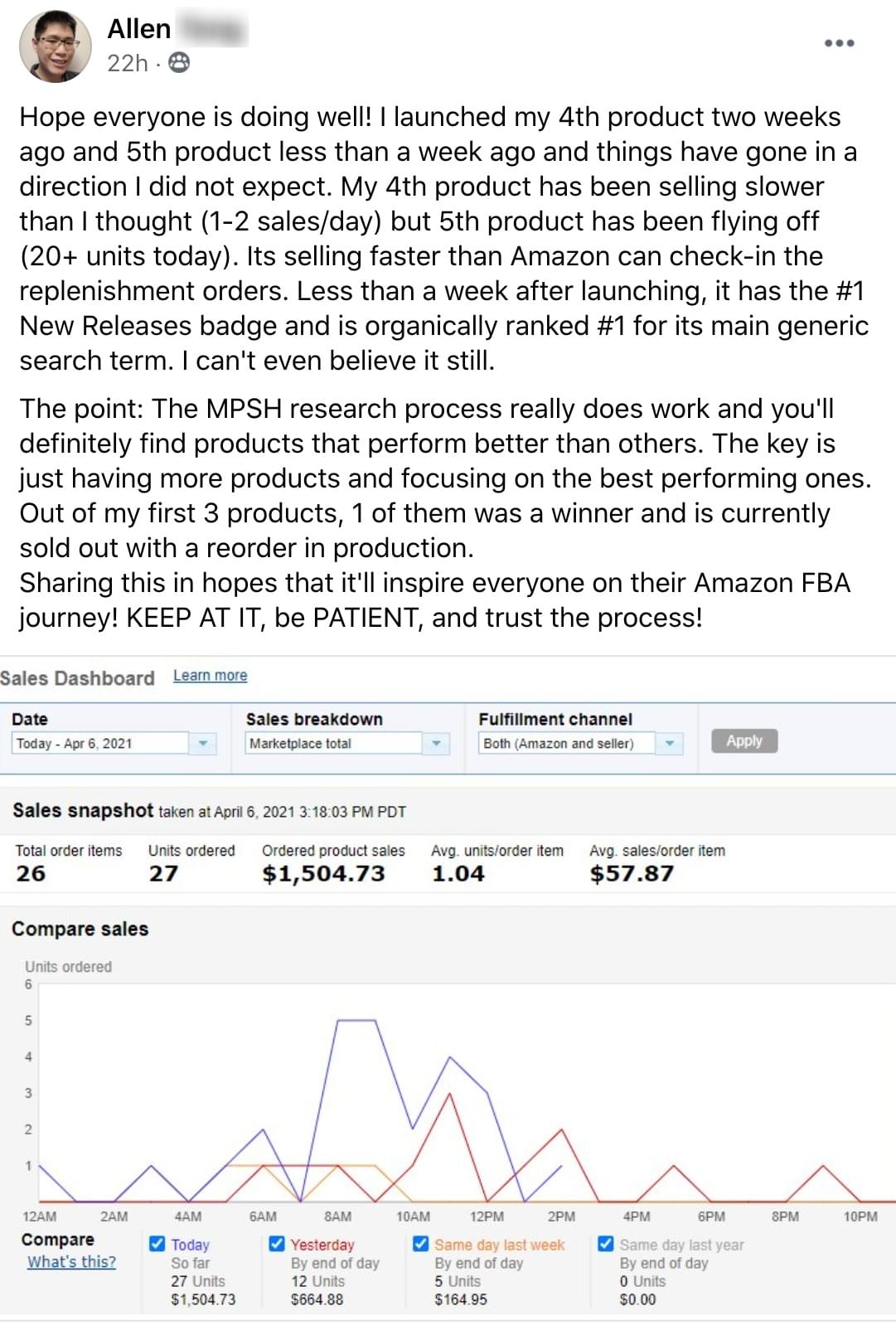Open the post's three-dot overflow menu
The image size is (896, 1325).
839,43
